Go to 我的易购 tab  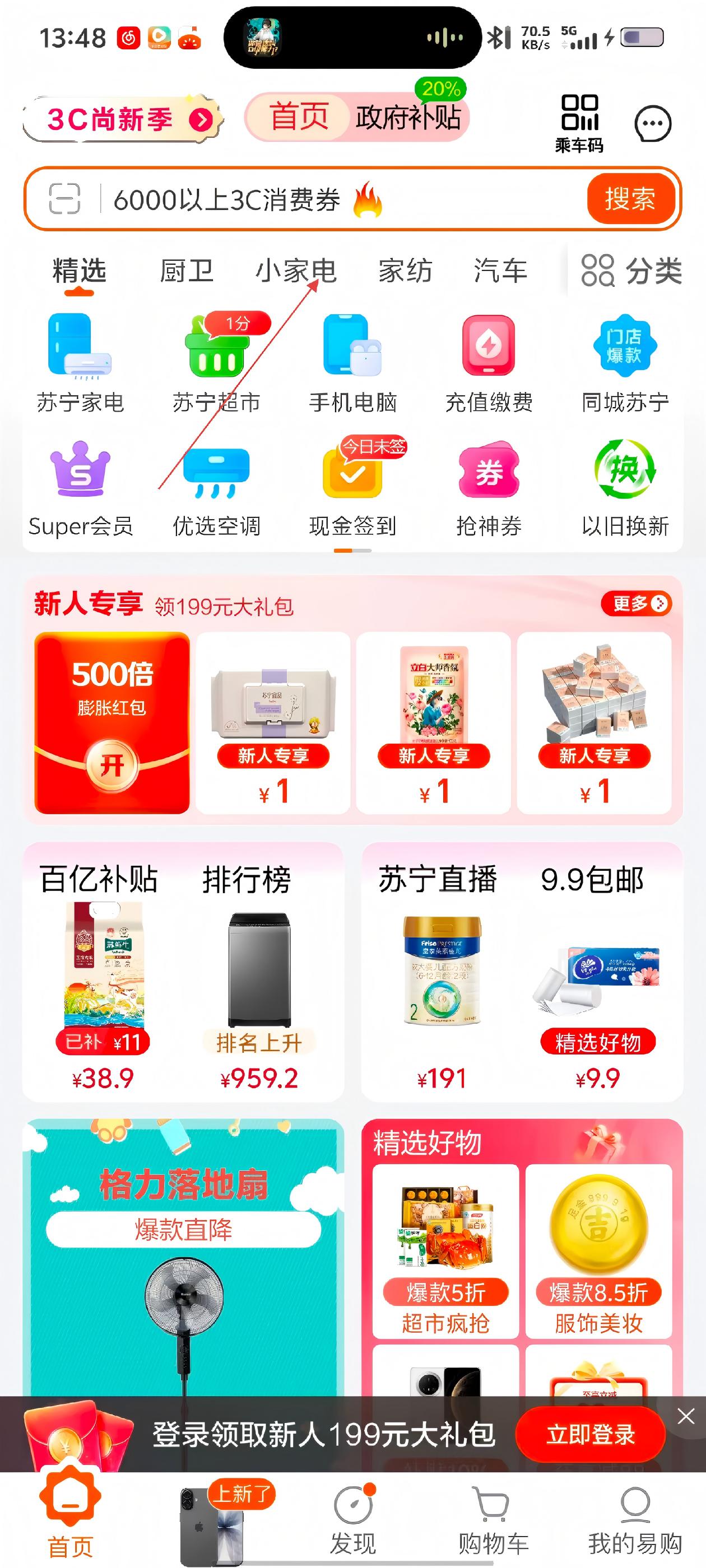coord(635,1519)
